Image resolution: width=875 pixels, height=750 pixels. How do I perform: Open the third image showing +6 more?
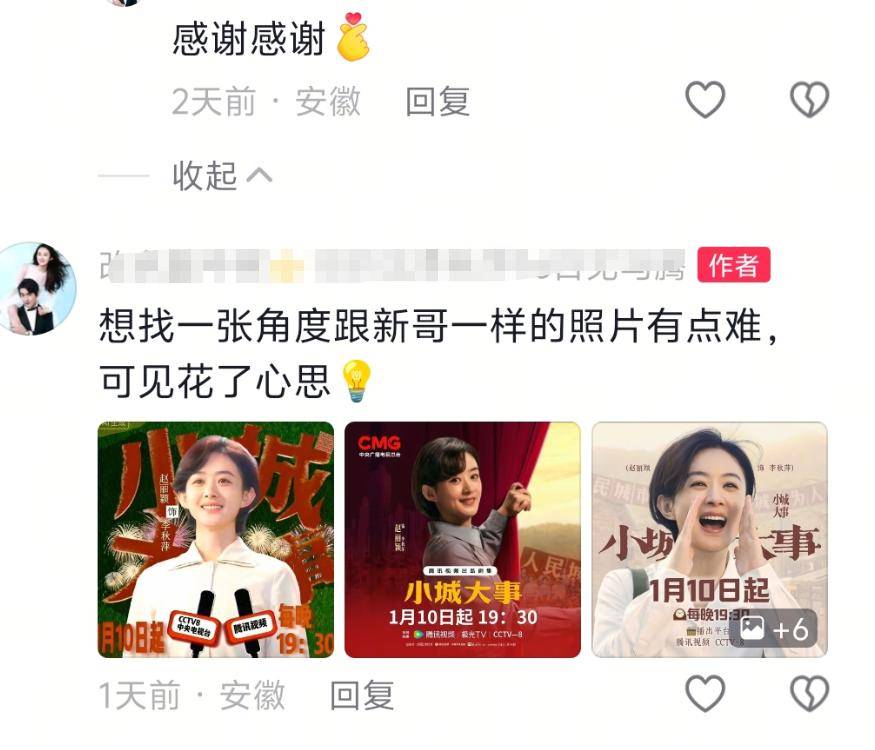709,539
